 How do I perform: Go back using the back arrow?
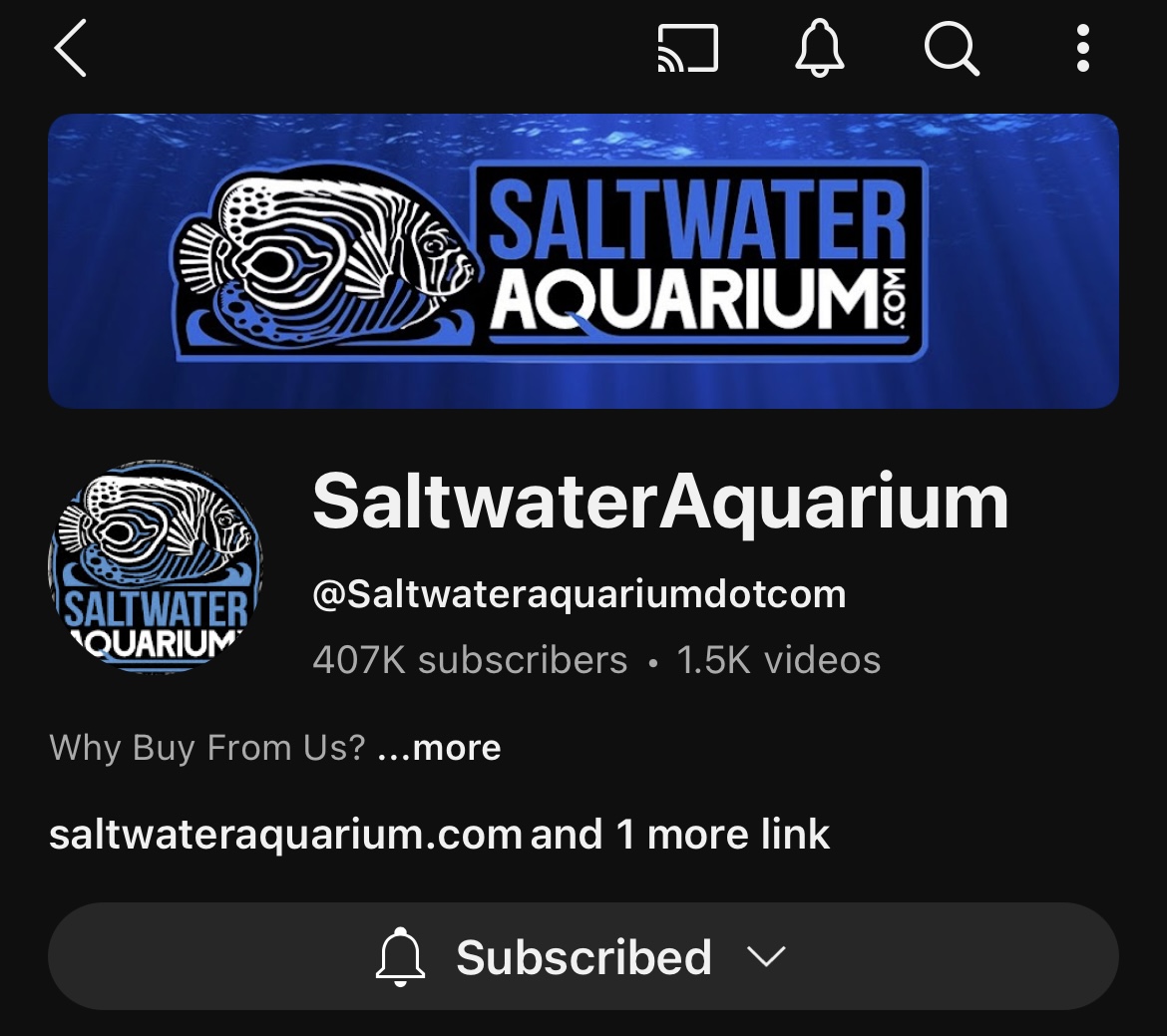(x=71, y=49)
